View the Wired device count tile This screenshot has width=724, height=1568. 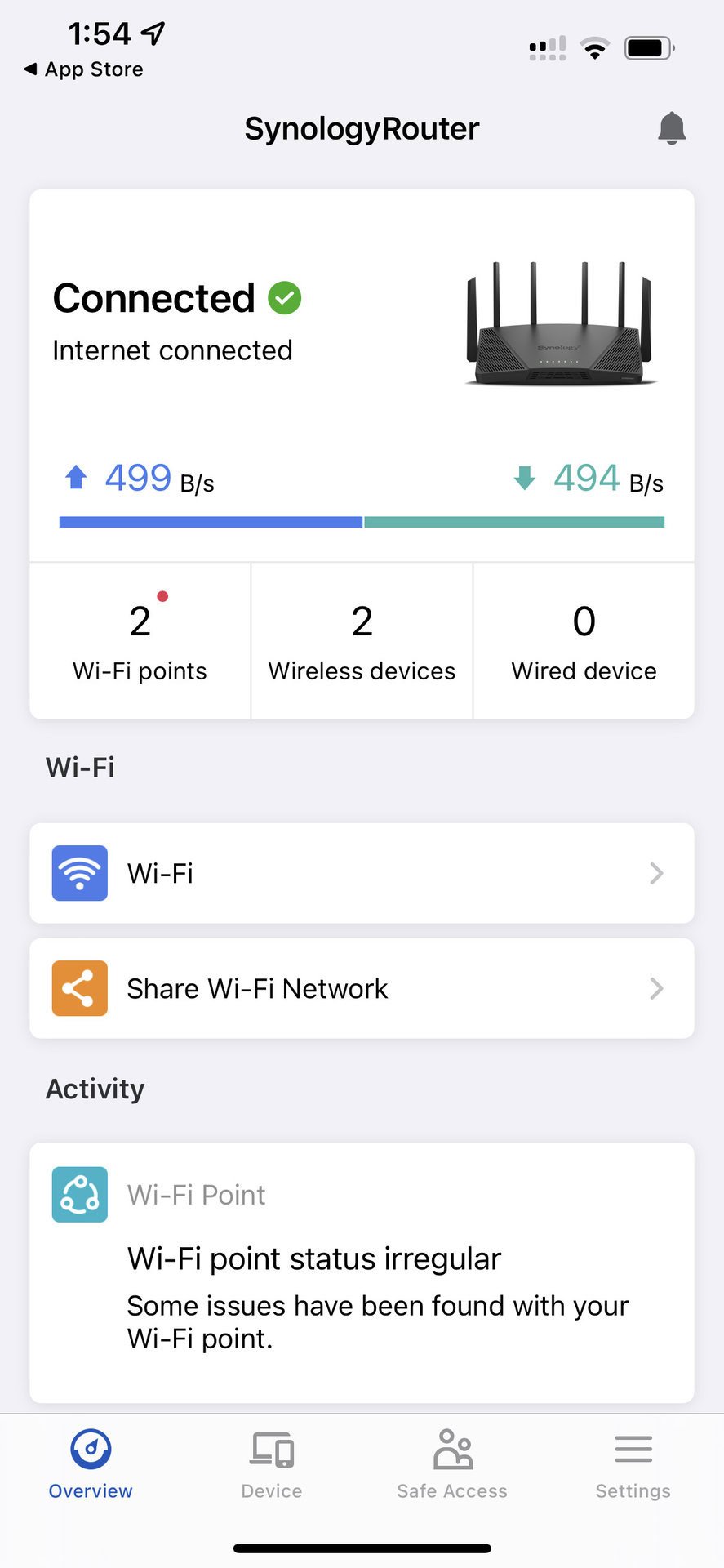[x=584, y=642]
